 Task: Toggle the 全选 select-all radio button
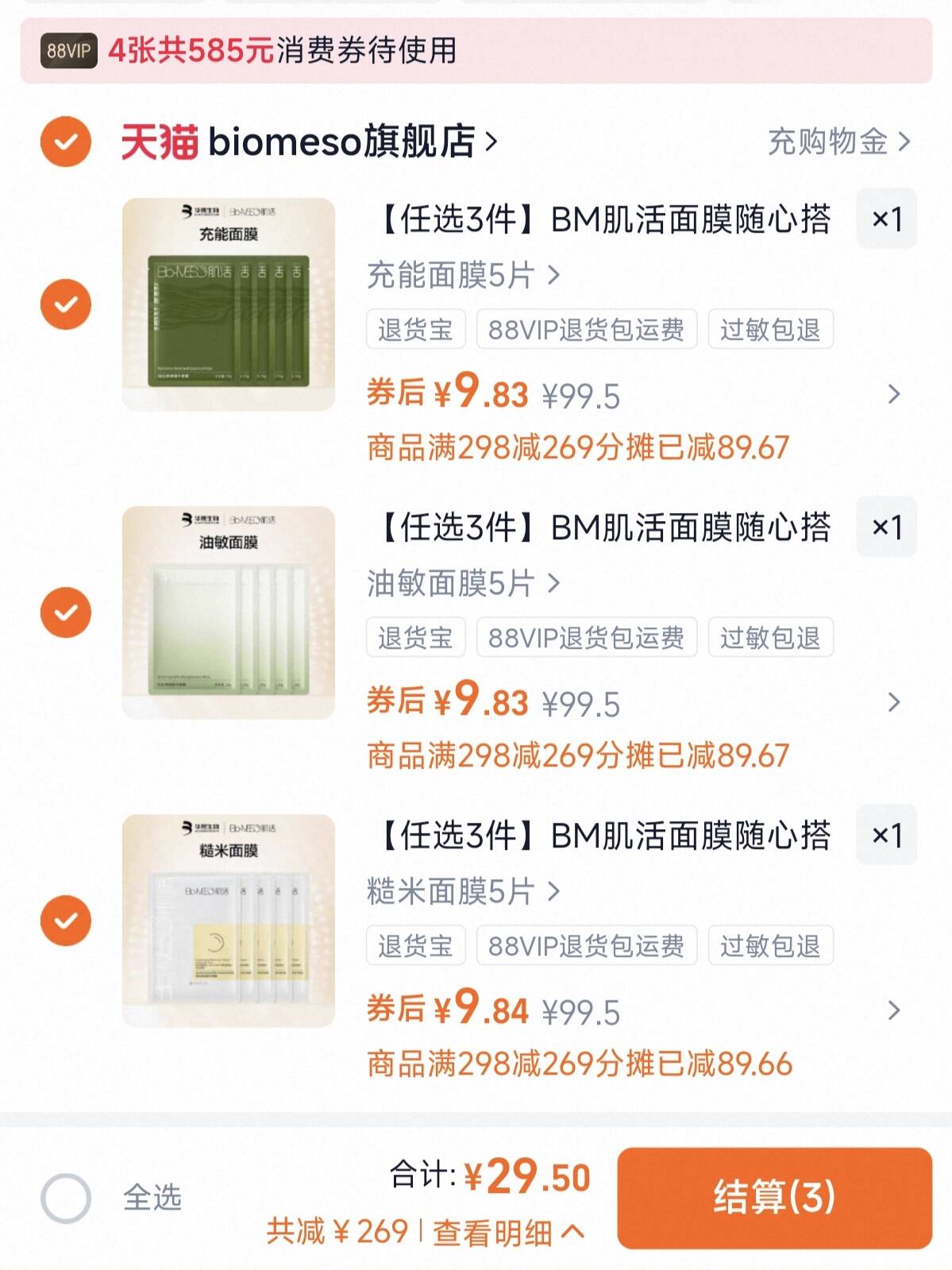pyautogui.click(x=66, y=1198)
